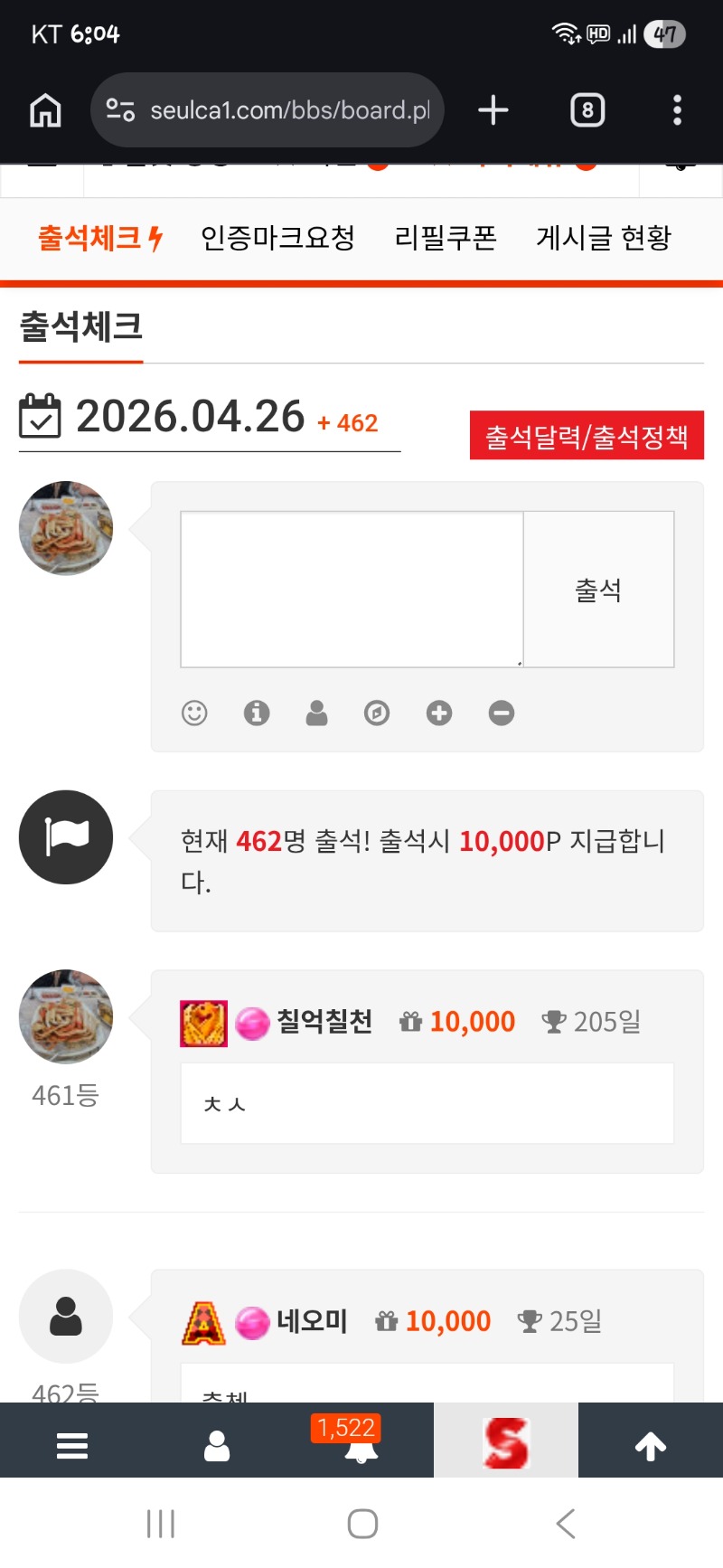Jump to top with the up arrow

coord(651,1445)
